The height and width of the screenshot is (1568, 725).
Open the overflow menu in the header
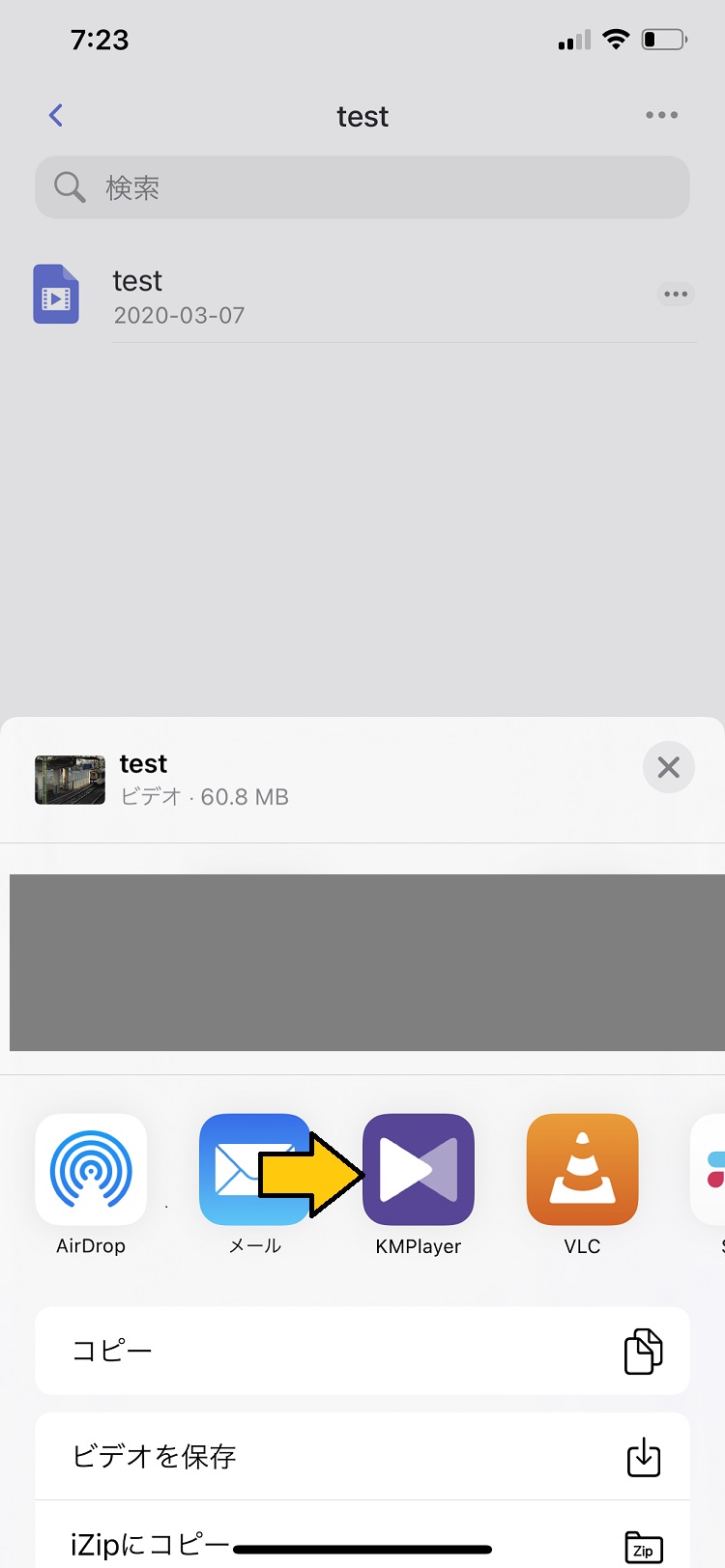coord(661,115)
